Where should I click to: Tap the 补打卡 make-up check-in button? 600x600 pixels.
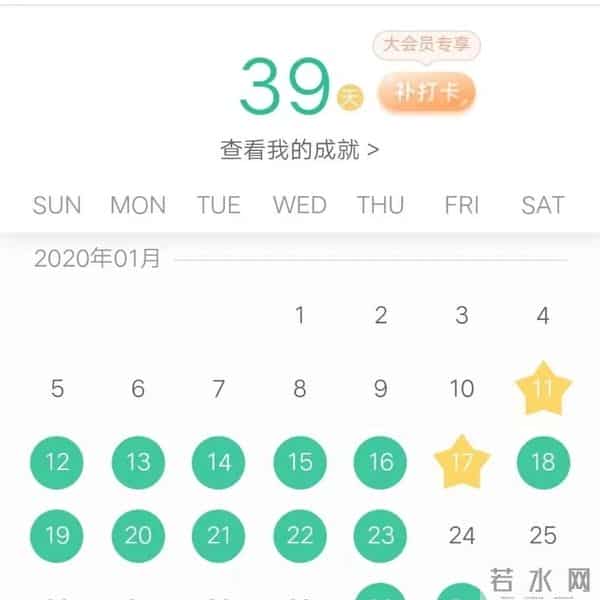point(427,93)
